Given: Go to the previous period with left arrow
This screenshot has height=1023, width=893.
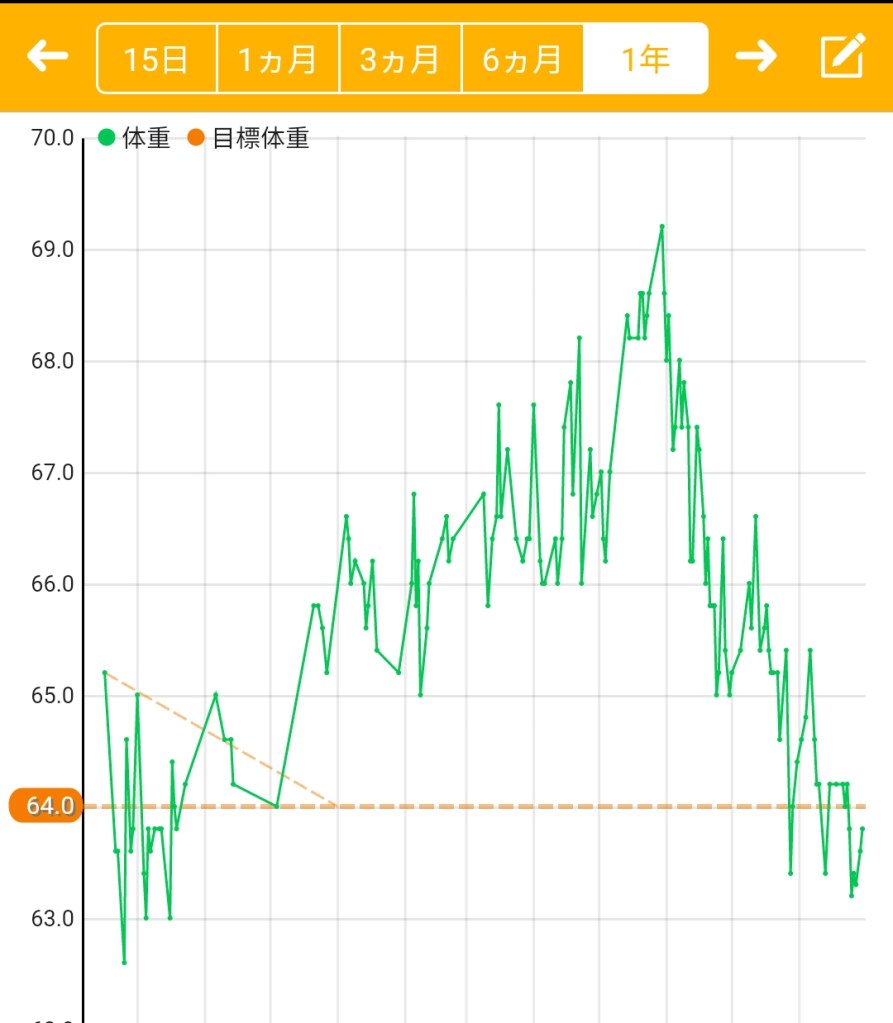Looking at the screenshot, I should pos(47,57).
